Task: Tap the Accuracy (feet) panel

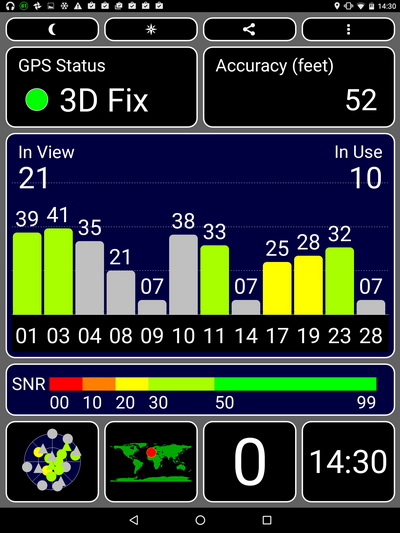Action: click(x=299, y=87)
